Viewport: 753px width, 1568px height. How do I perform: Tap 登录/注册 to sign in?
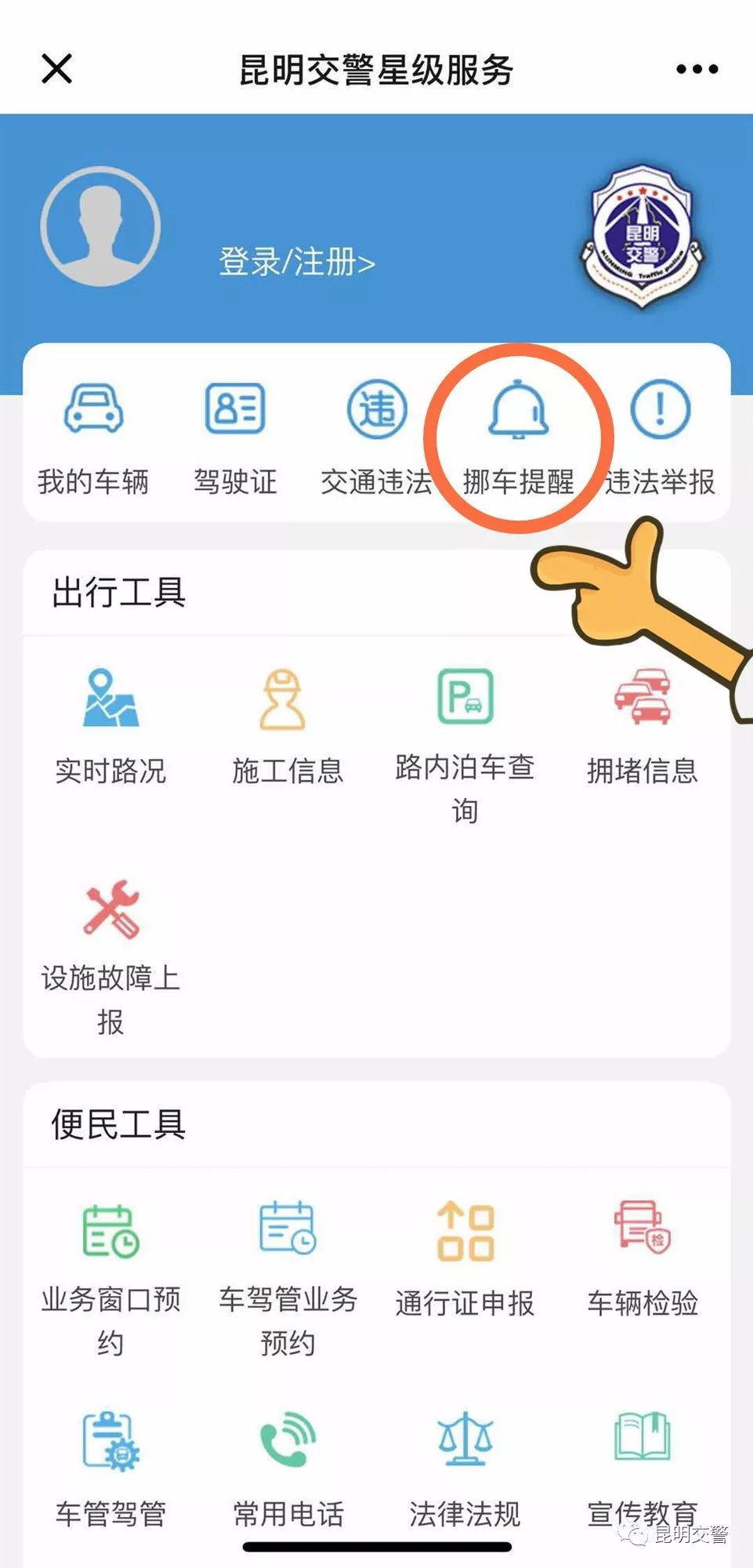pyautogui.click(x=296, y=262)
